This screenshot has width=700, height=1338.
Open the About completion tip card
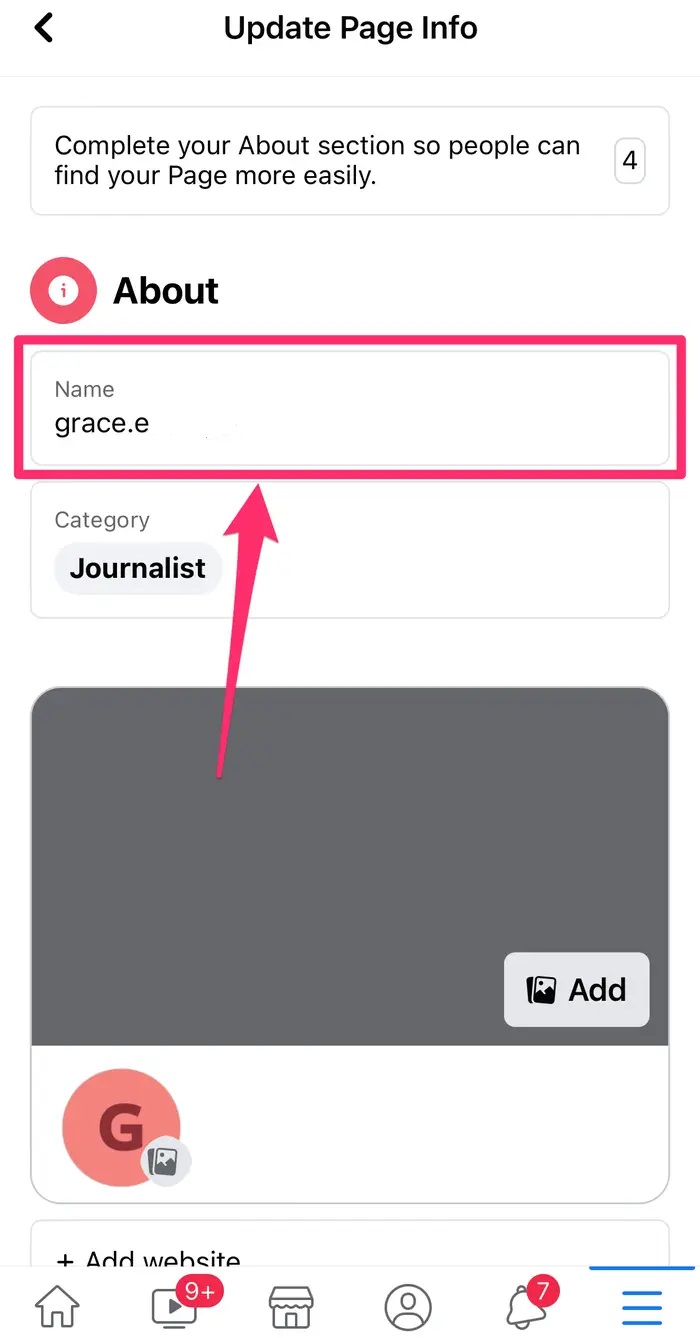(350, 161)
